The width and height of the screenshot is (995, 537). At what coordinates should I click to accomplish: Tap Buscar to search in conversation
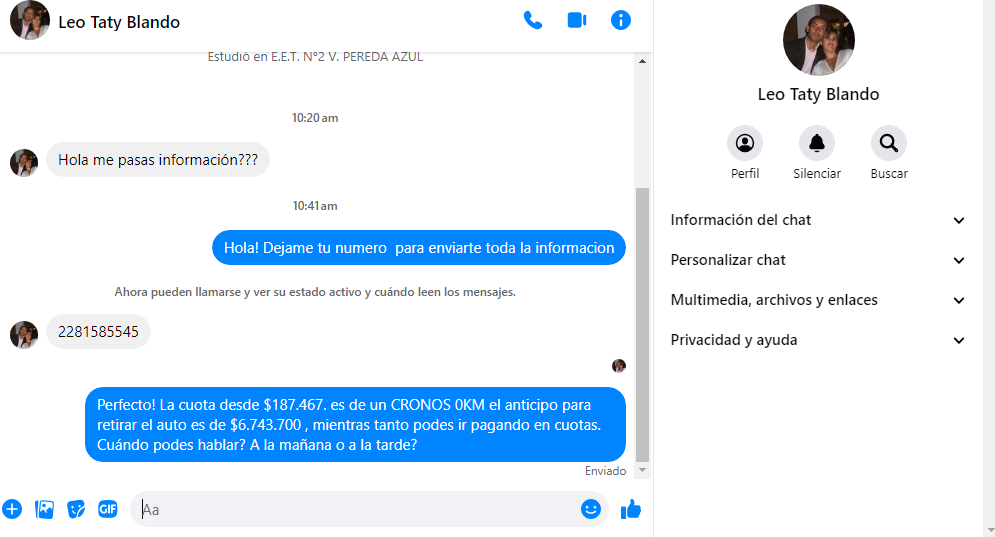point(889,144)
